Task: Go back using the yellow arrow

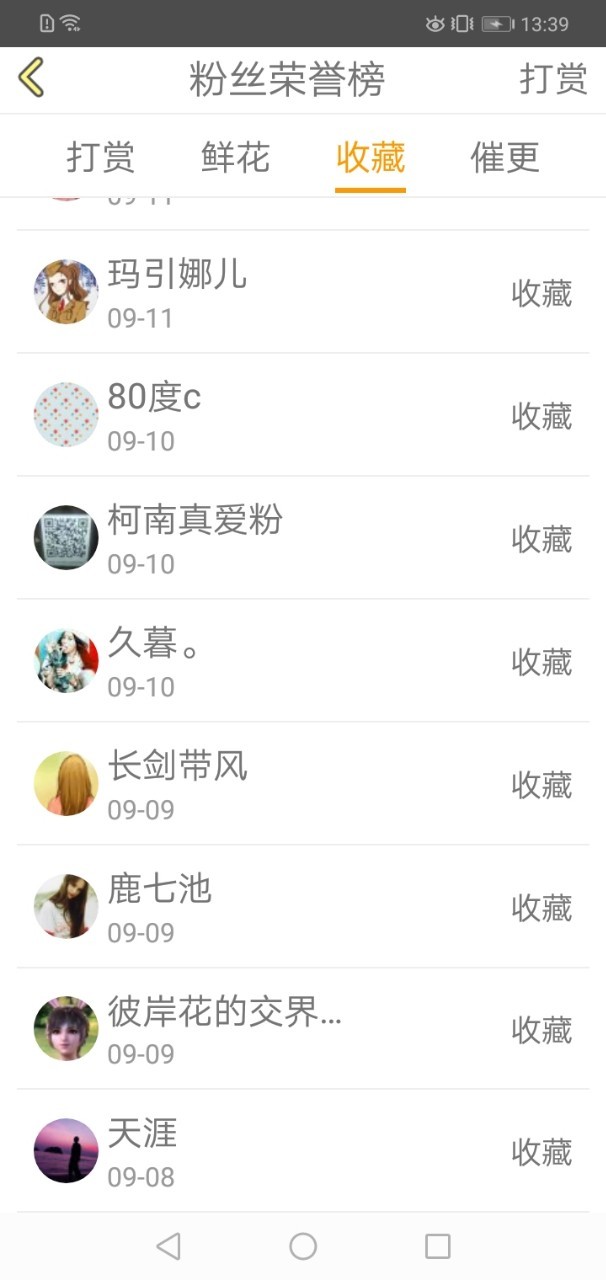Action: tap(32, 77)
